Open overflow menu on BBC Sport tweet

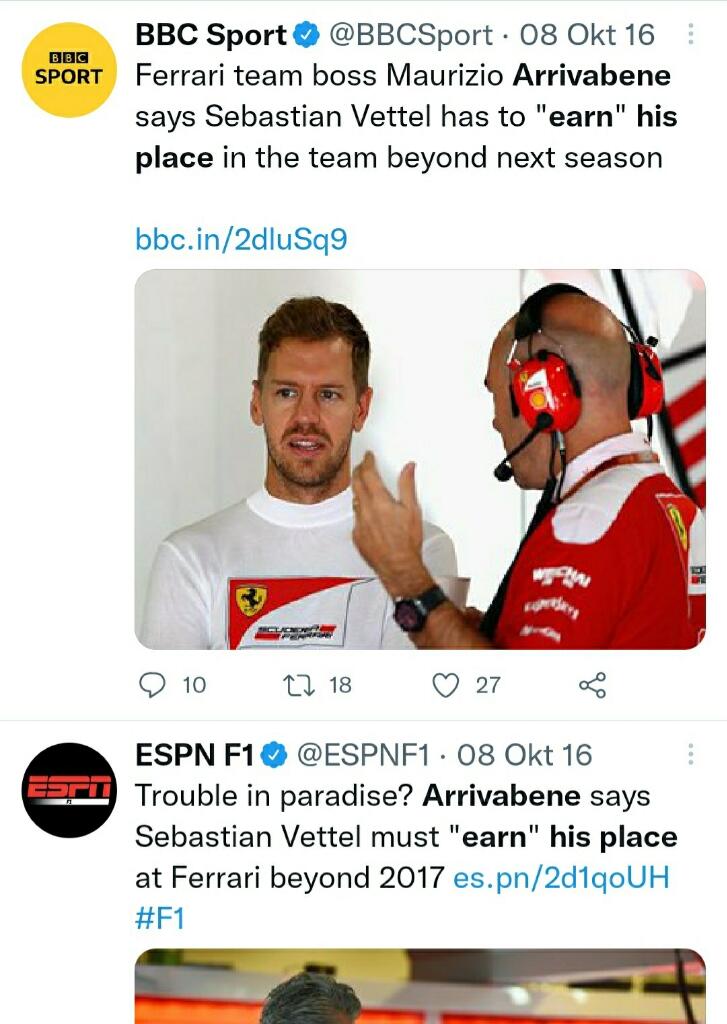click(x=691, y=35)
